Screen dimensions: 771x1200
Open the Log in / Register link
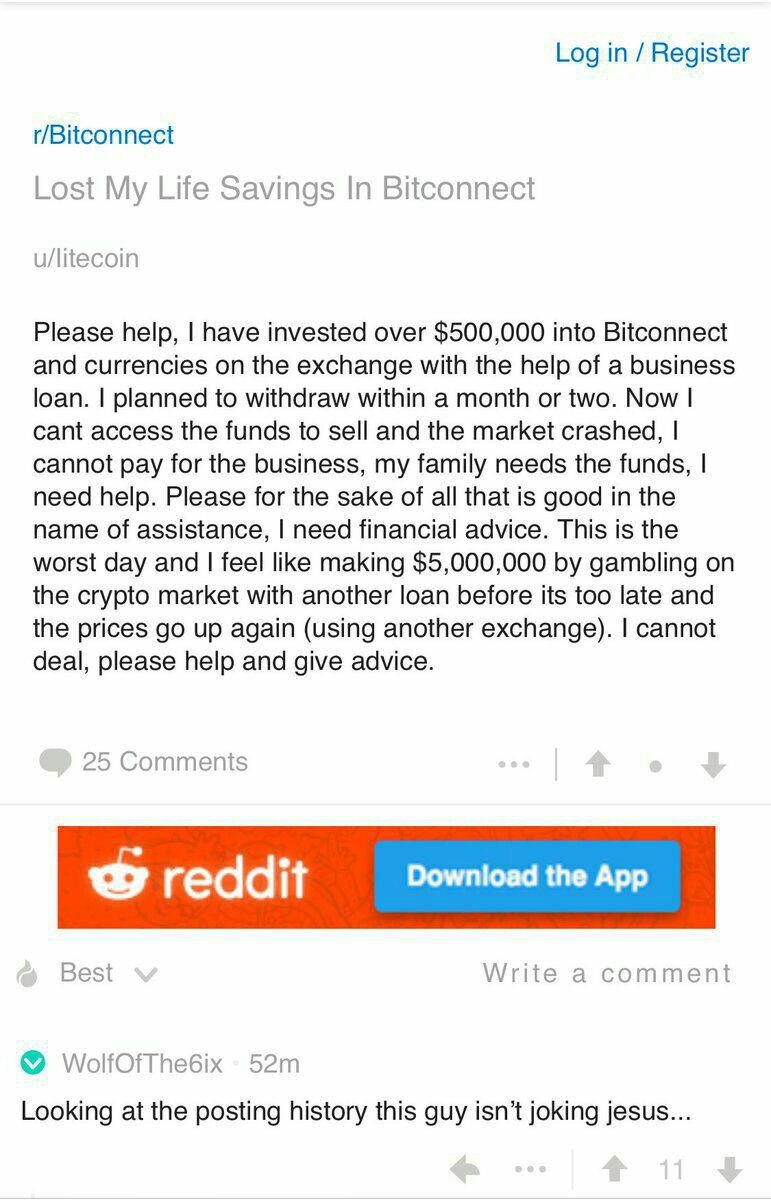pyautogui.click(x=652, y=53)
